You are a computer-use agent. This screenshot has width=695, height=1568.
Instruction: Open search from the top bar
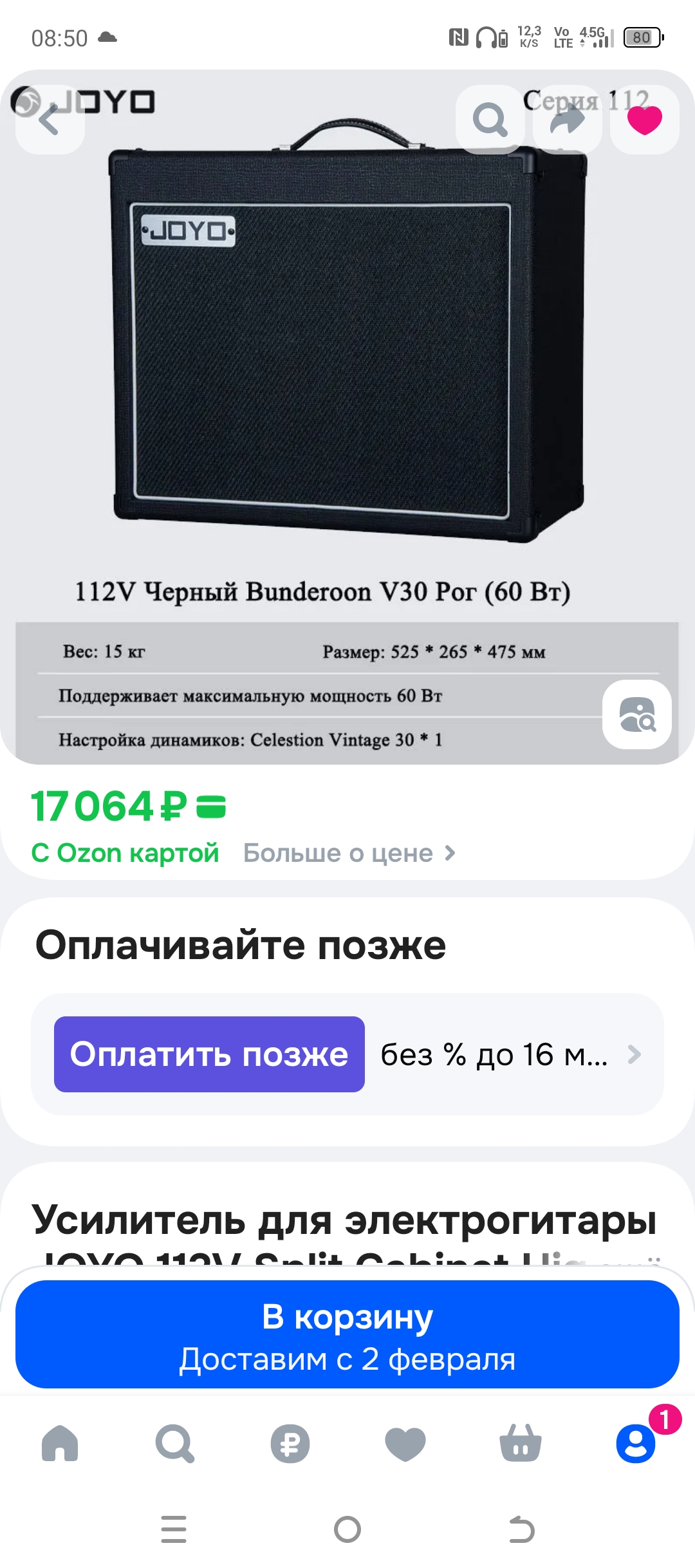coord(490,120)
